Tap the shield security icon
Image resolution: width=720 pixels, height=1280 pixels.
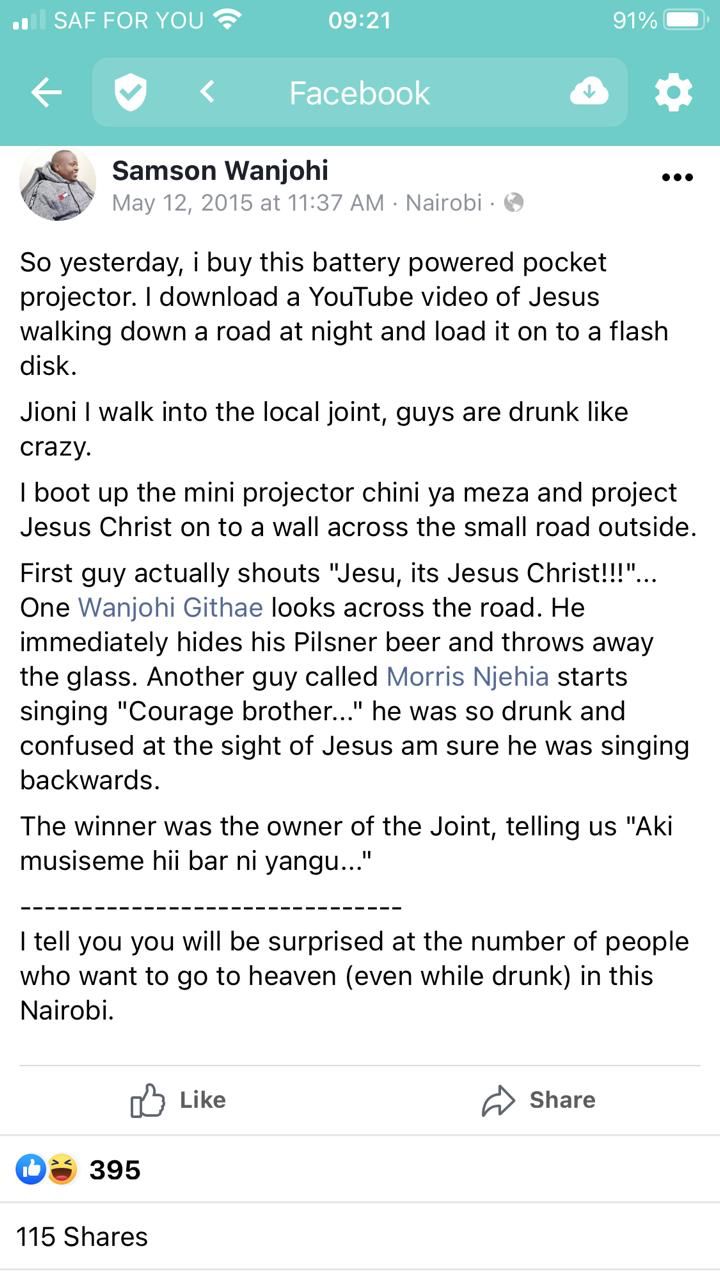[130, 93]
